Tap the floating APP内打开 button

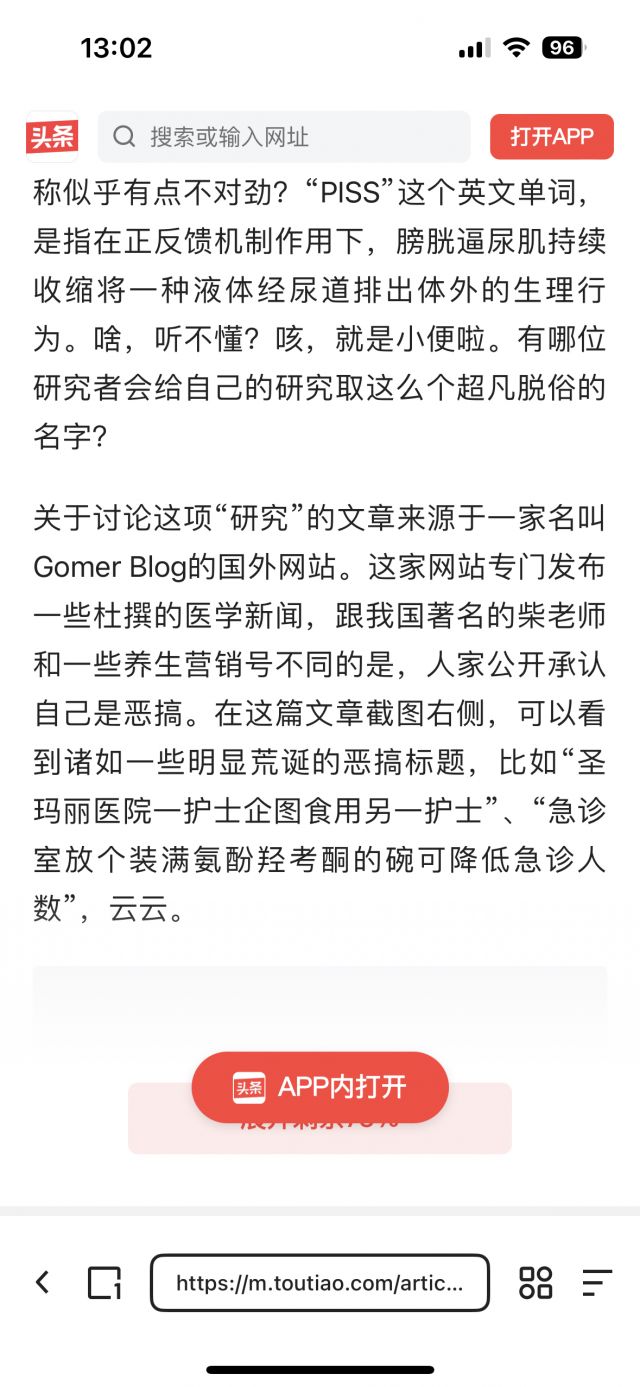click(x=320, y=1087)
